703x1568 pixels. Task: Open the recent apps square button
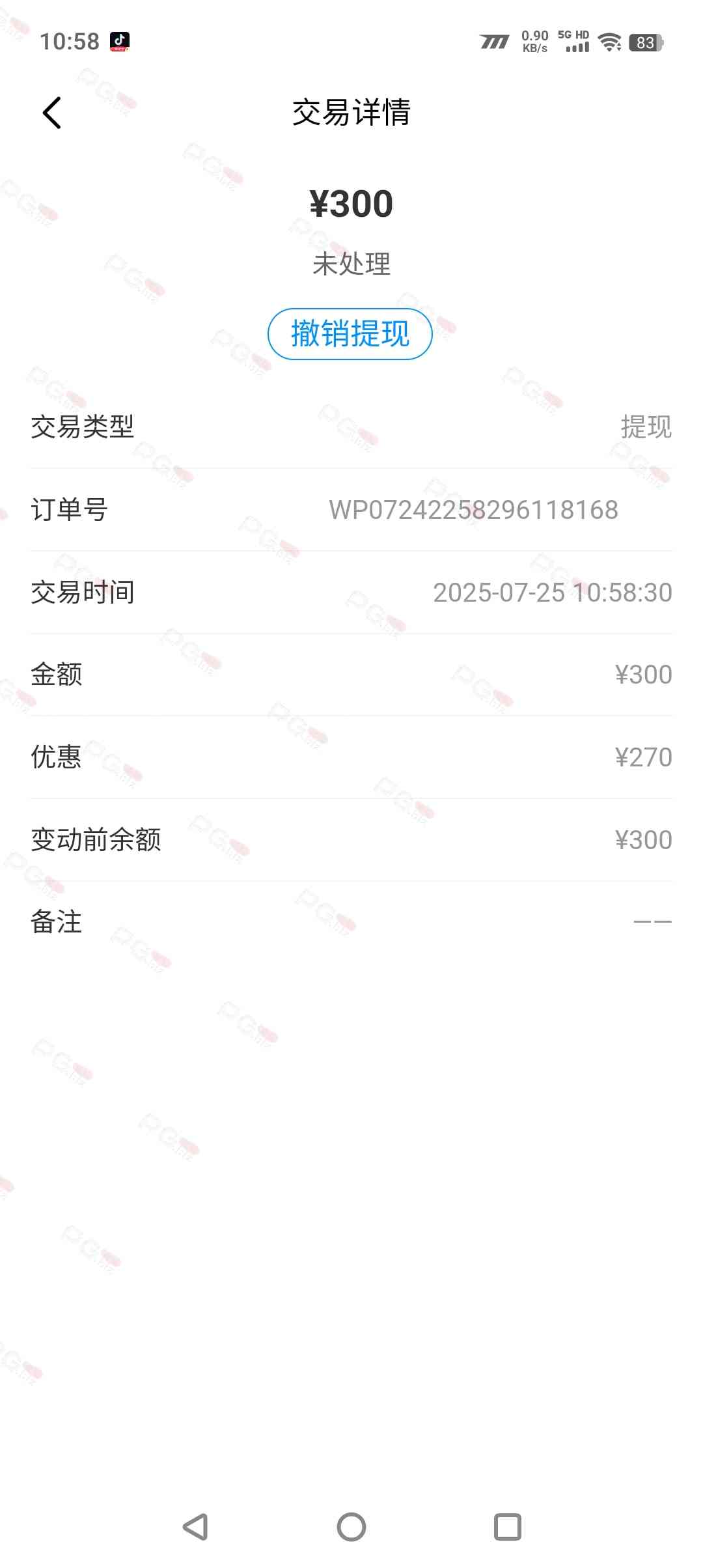pyautogui.click(x=508, y=1526)
